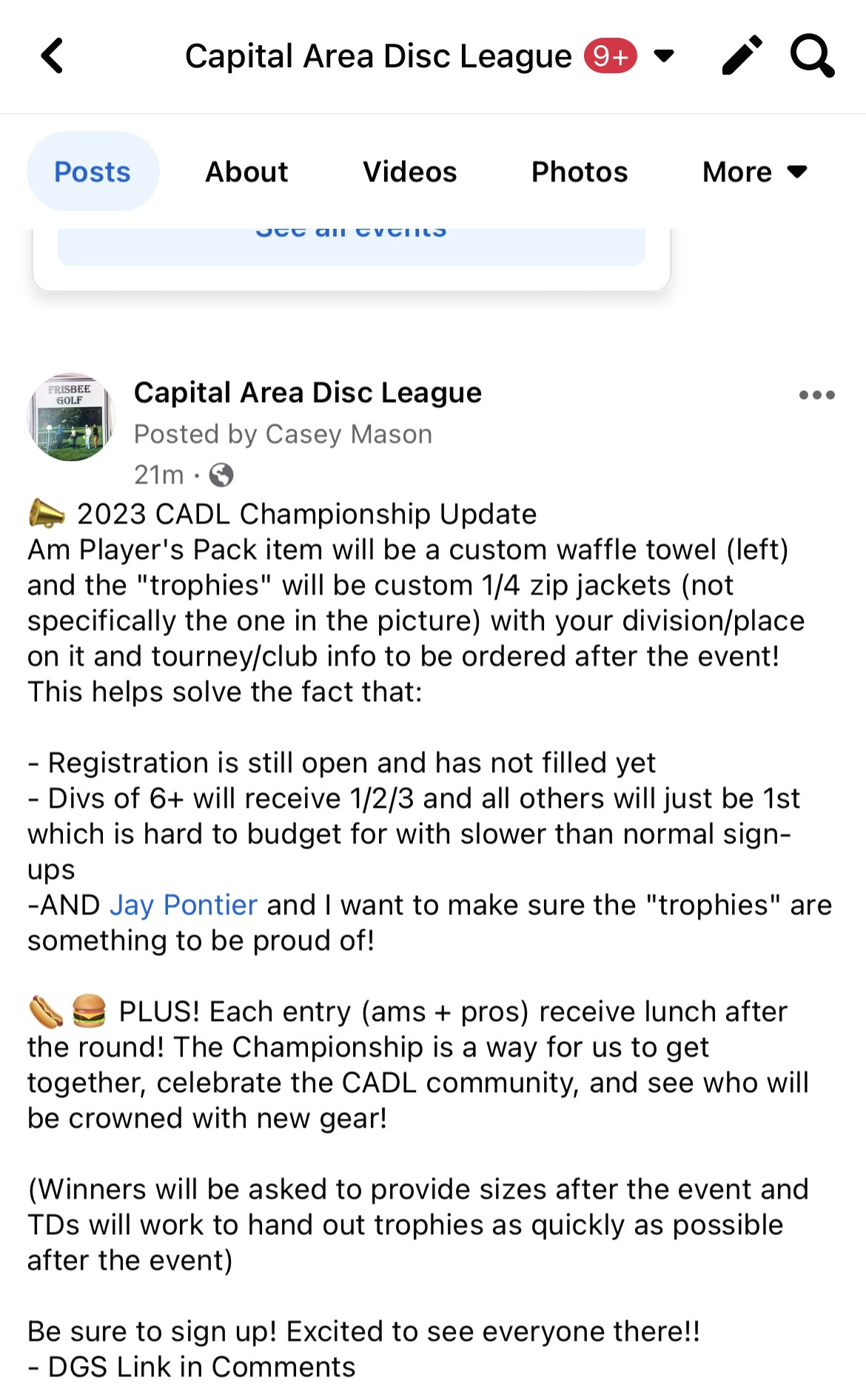Open the page's profile picture on the post
Viewport: 866px width, 1400px height.
point(71,417)
